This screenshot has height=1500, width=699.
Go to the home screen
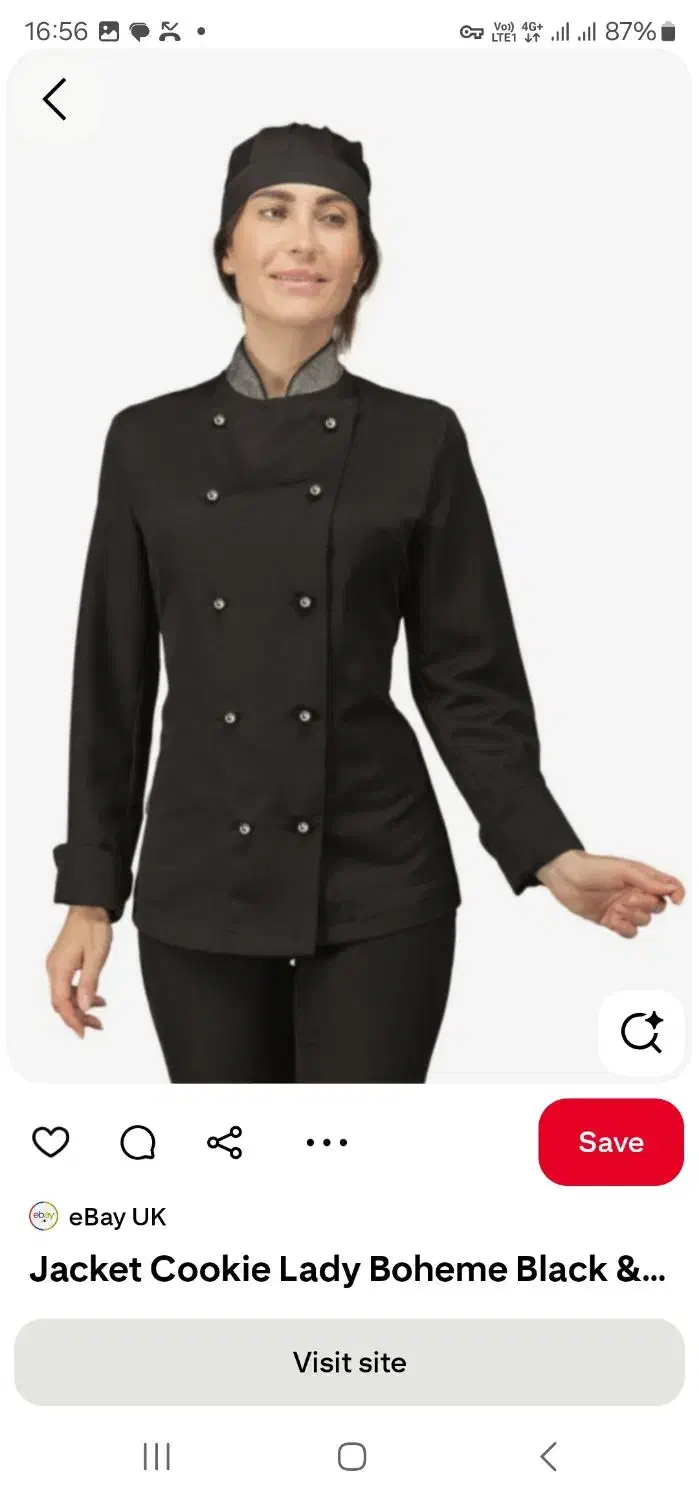click(x=351, y=1456)
